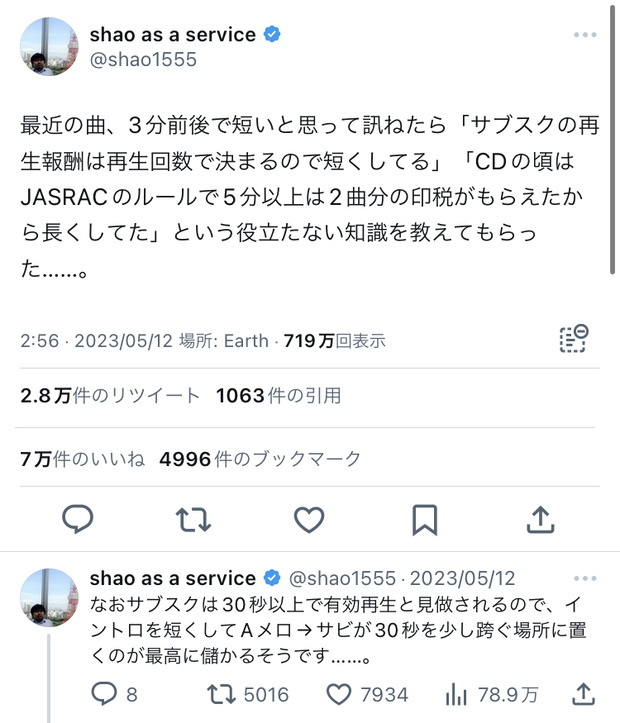Open overflow menu on the reply tweet
This screenshot has height=723, width=620.
tap(585, 579)
